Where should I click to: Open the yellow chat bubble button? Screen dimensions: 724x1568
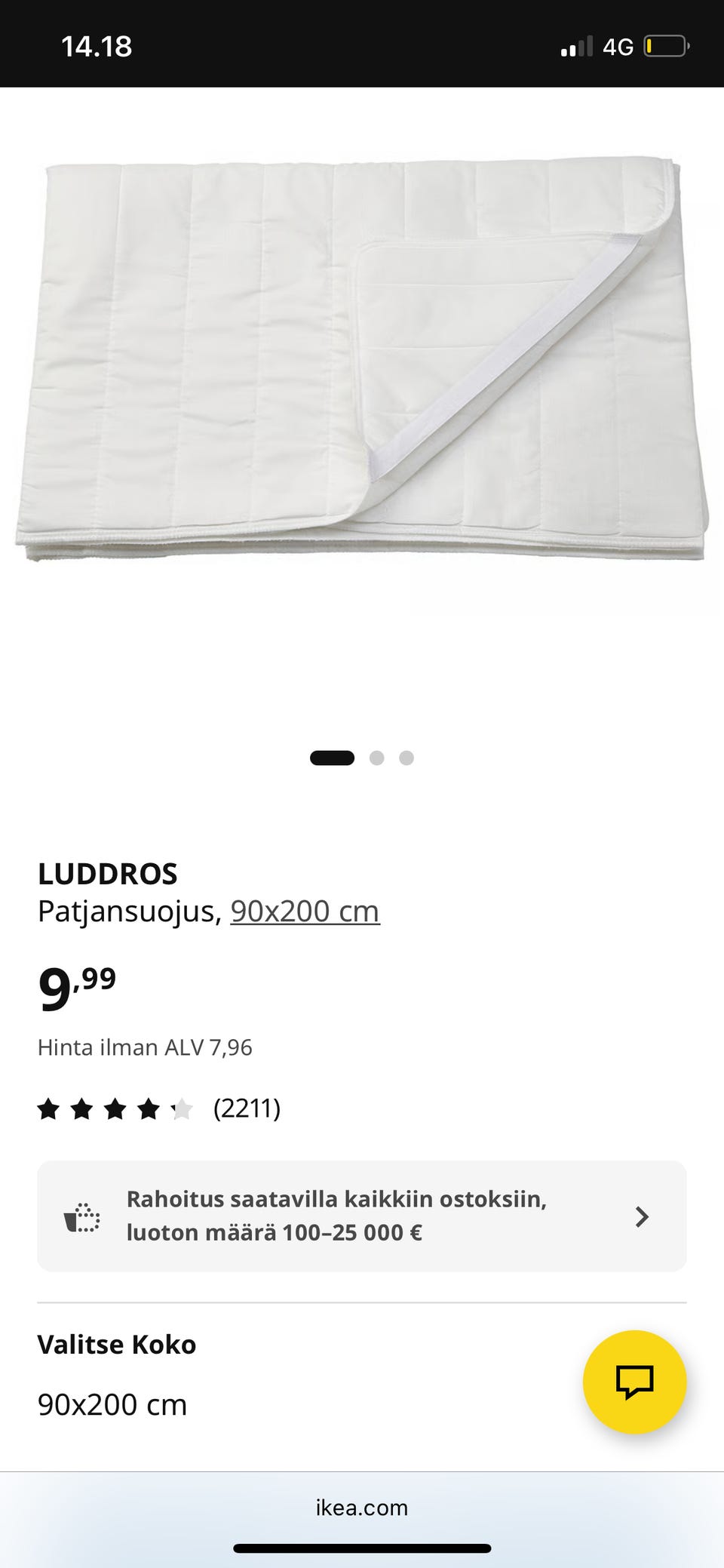(x=634, y=1382)
